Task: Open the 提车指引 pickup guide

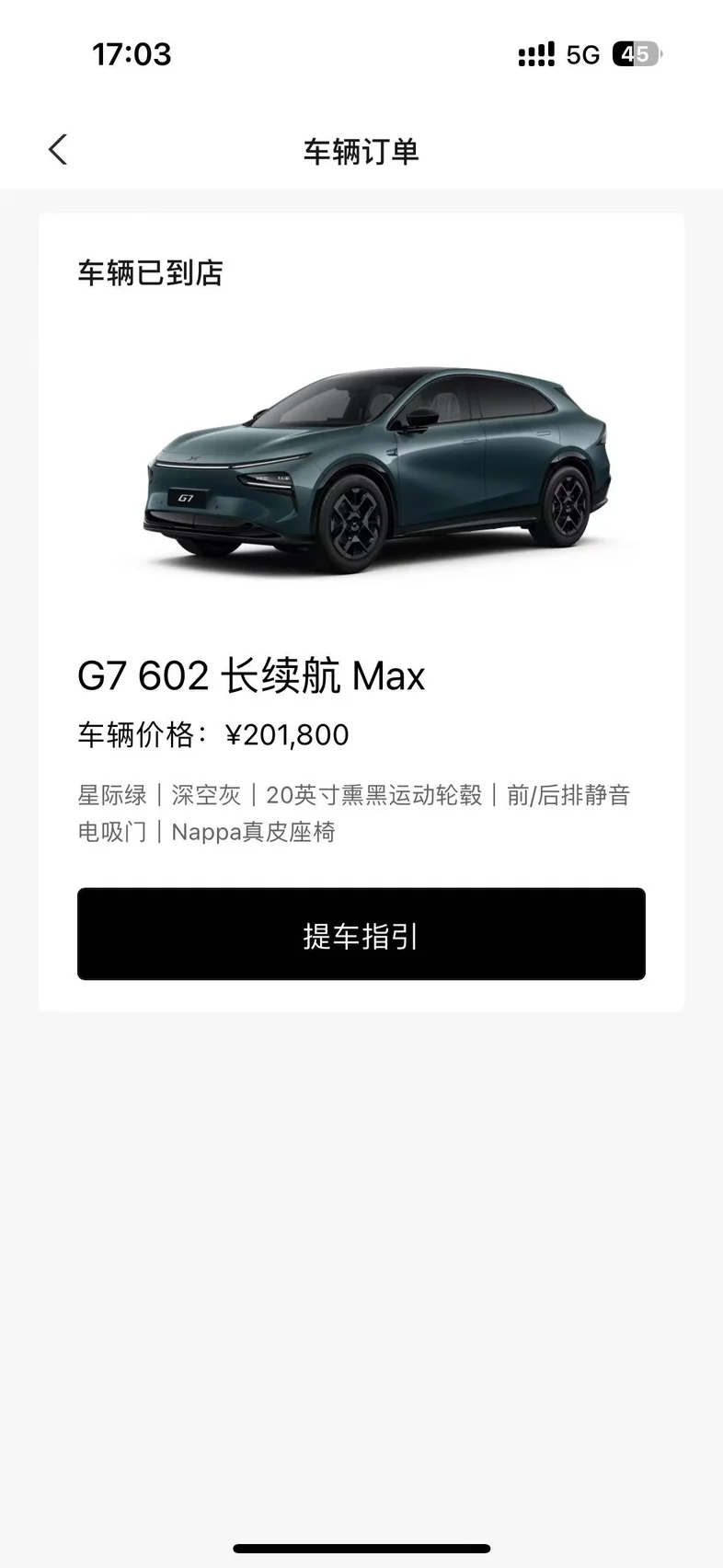Action: [x=361, y=934]
